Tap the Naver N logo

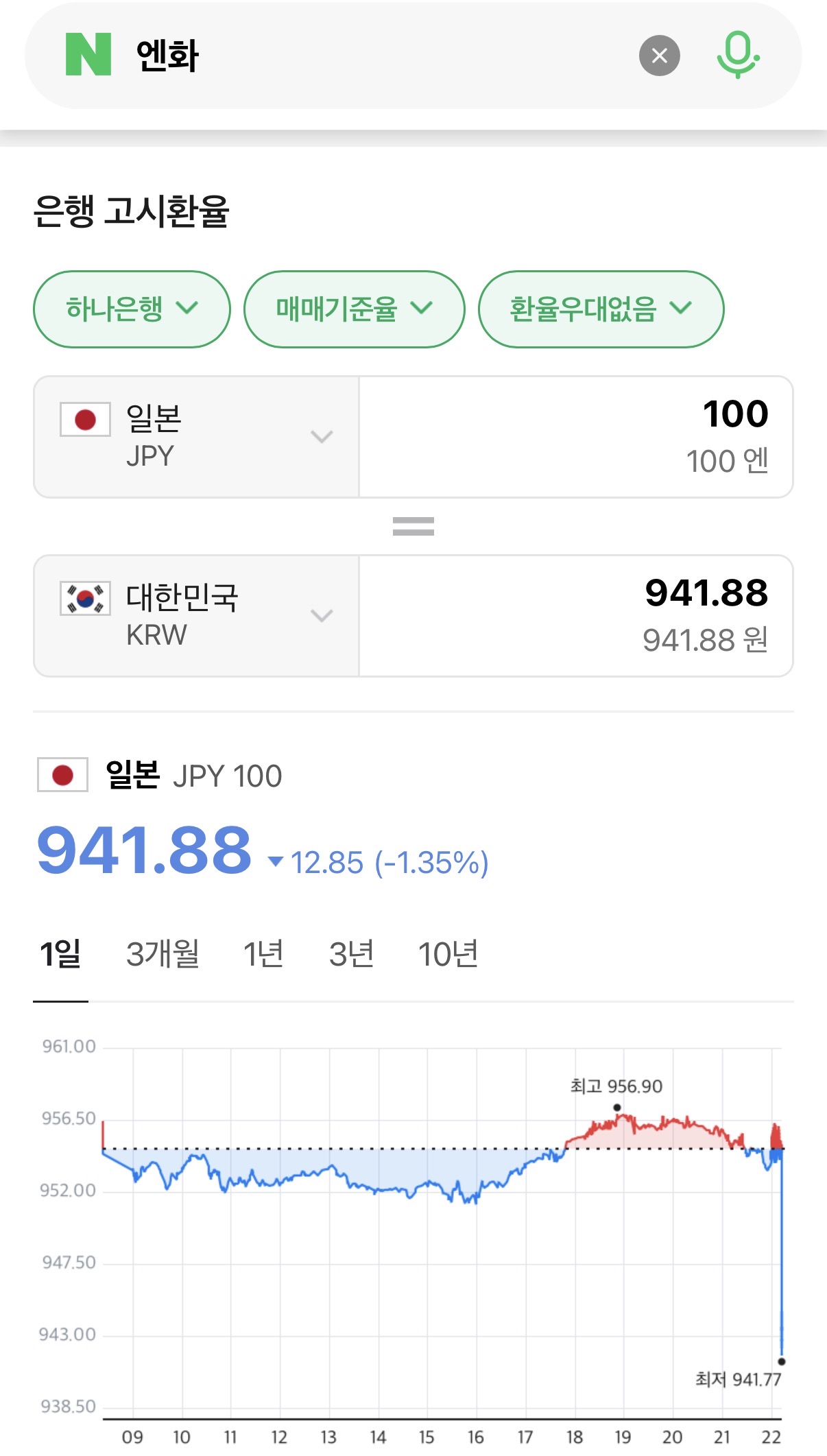[x=88, y=54]
